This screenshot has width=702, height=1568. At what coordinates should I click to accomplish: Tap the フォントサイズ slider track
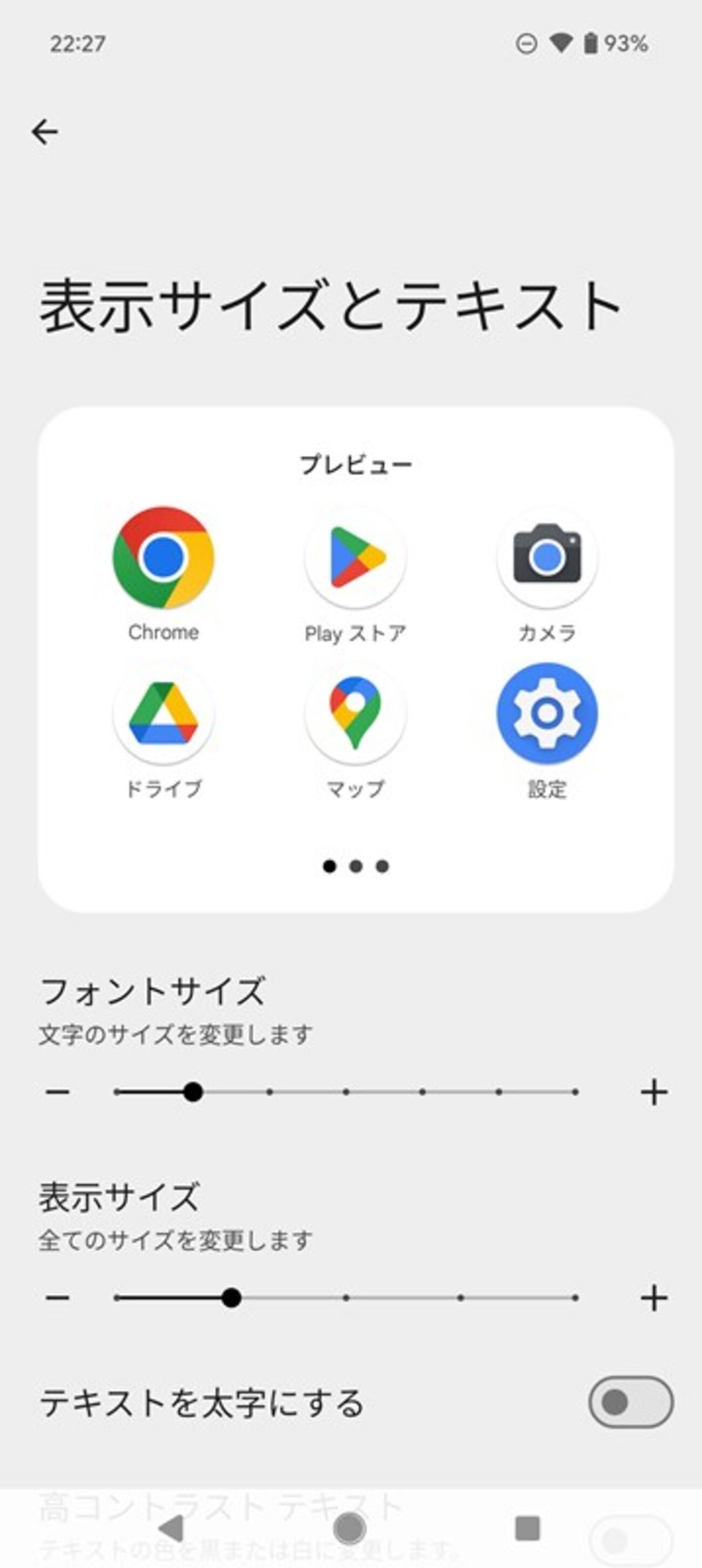tap(345, 1092)
